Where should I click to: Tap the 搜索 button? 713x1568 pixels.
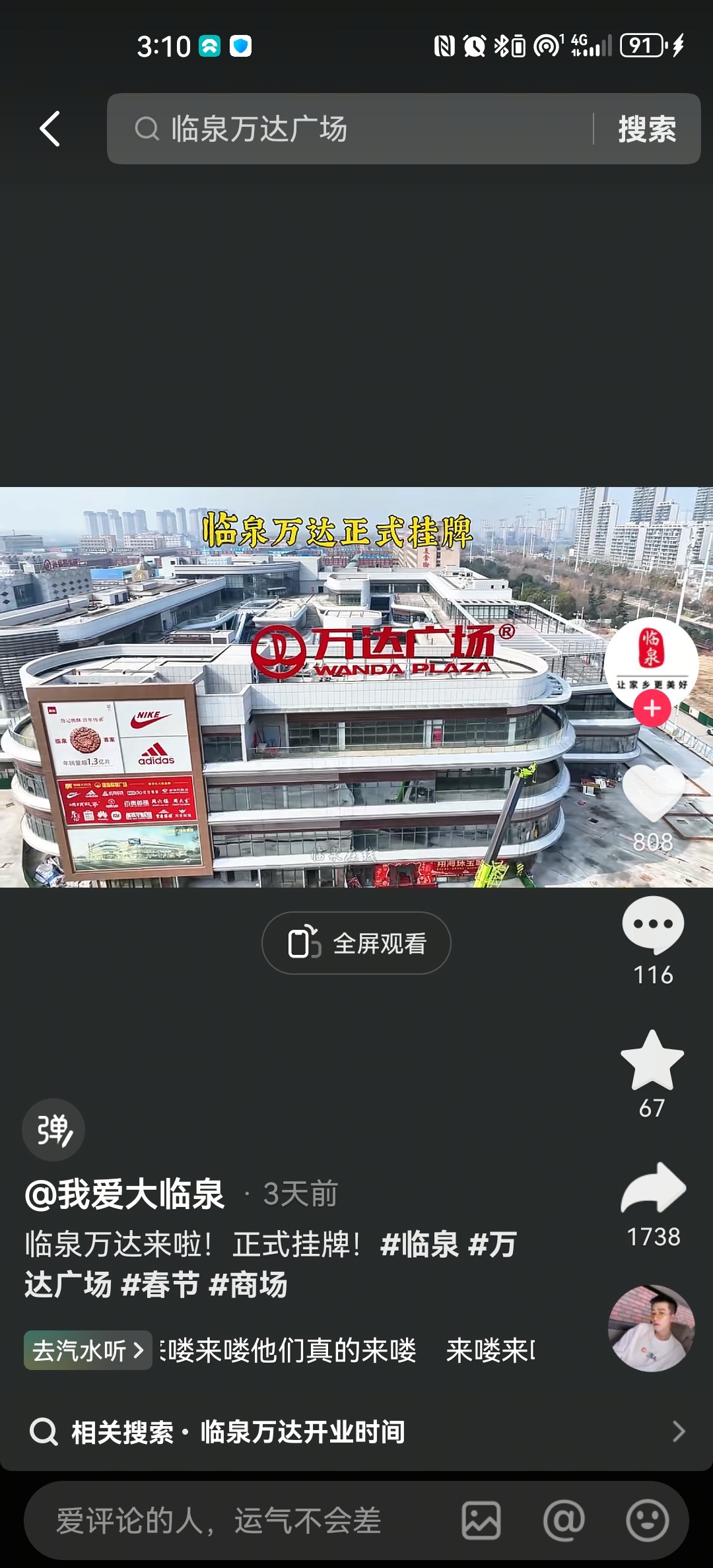(x=646, y=129)
